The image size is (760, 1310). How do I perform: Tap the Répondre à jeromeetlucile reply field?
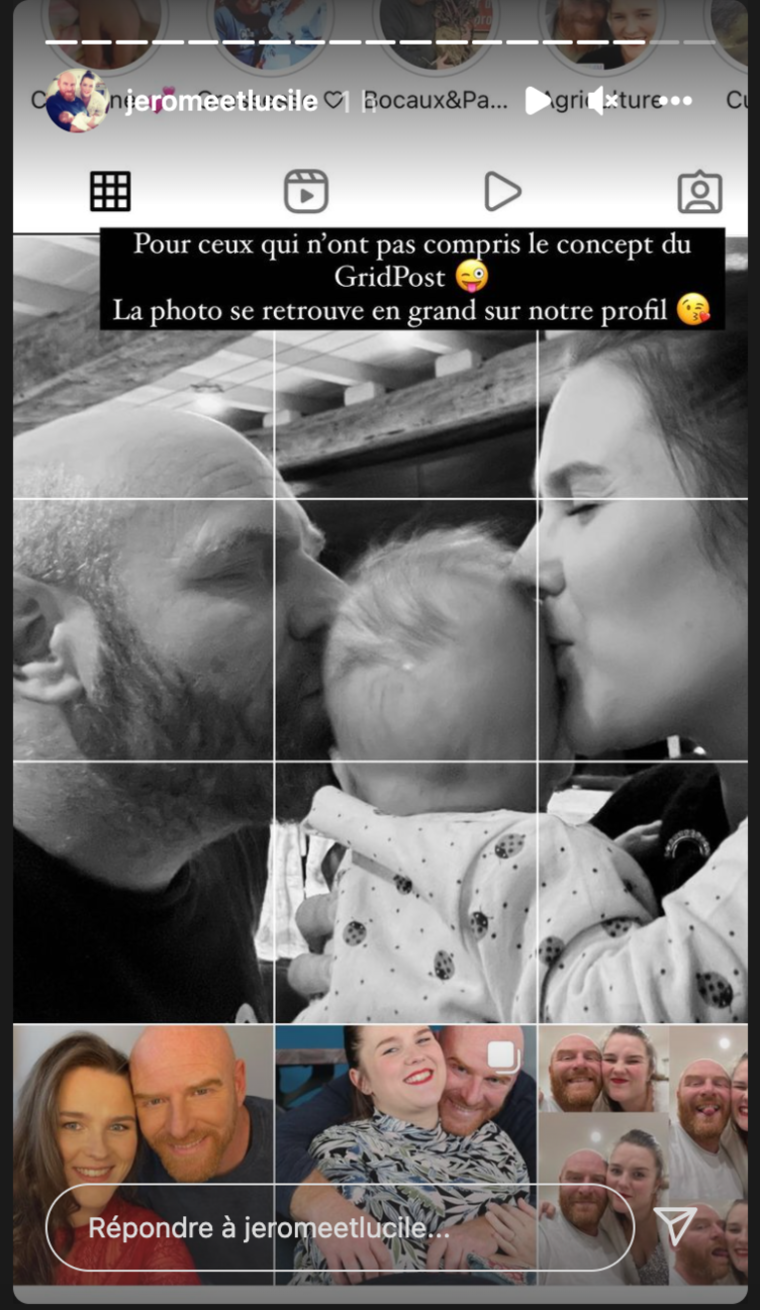point(340,1229)
